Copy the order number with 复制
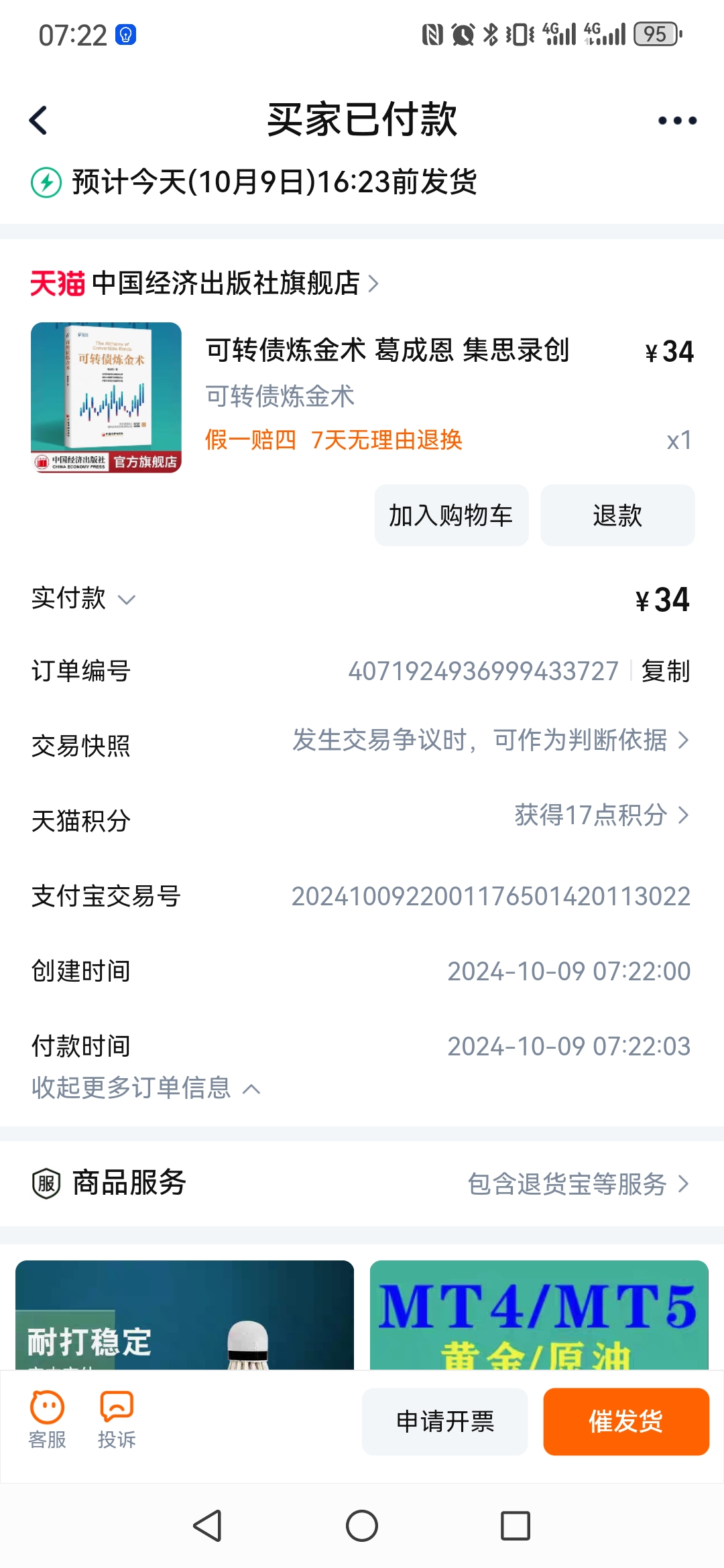 click(x=665, y=671)
